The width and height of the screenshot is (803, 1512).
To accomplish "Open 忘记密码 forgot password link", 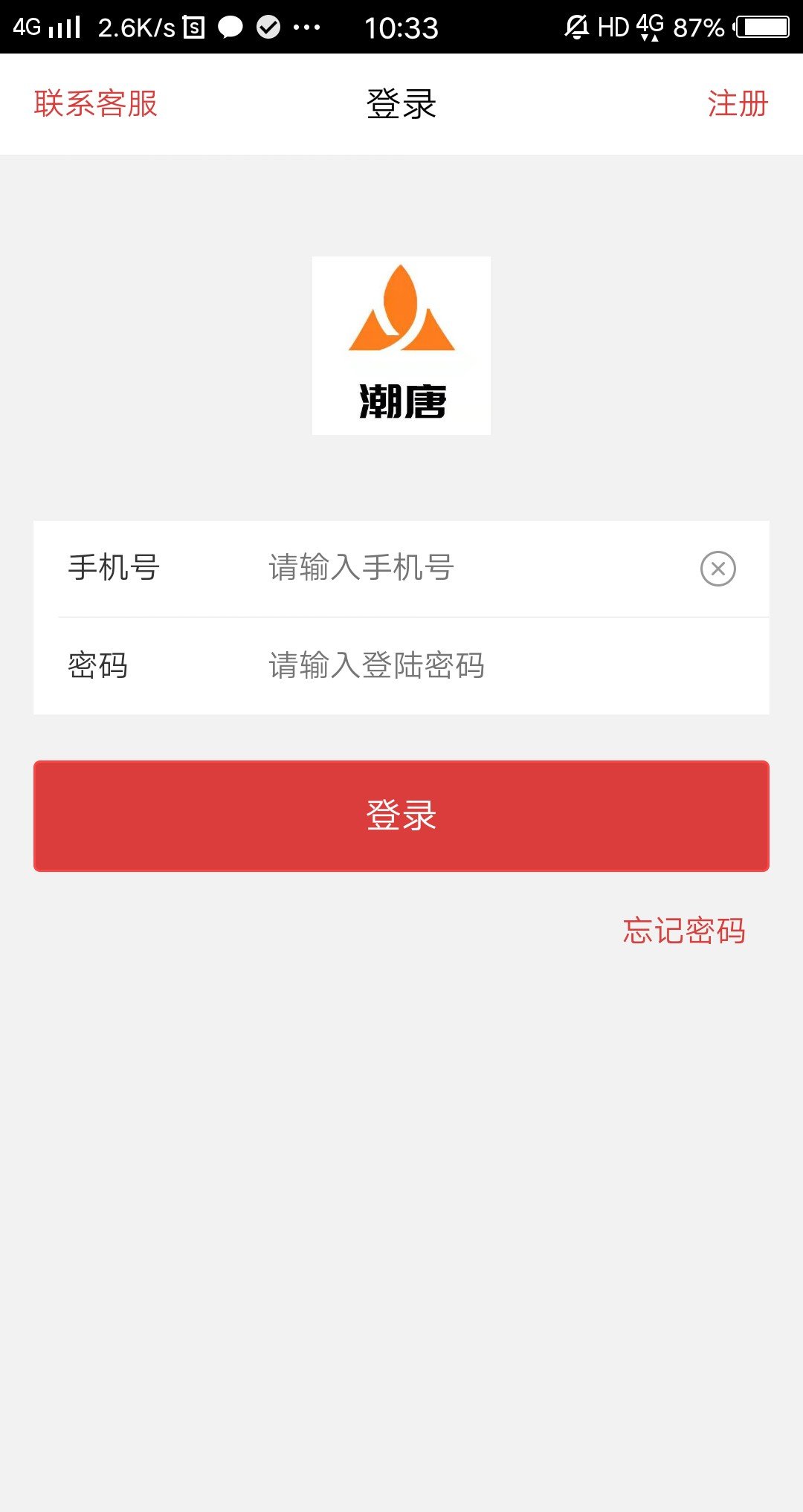I will point(683,931).
